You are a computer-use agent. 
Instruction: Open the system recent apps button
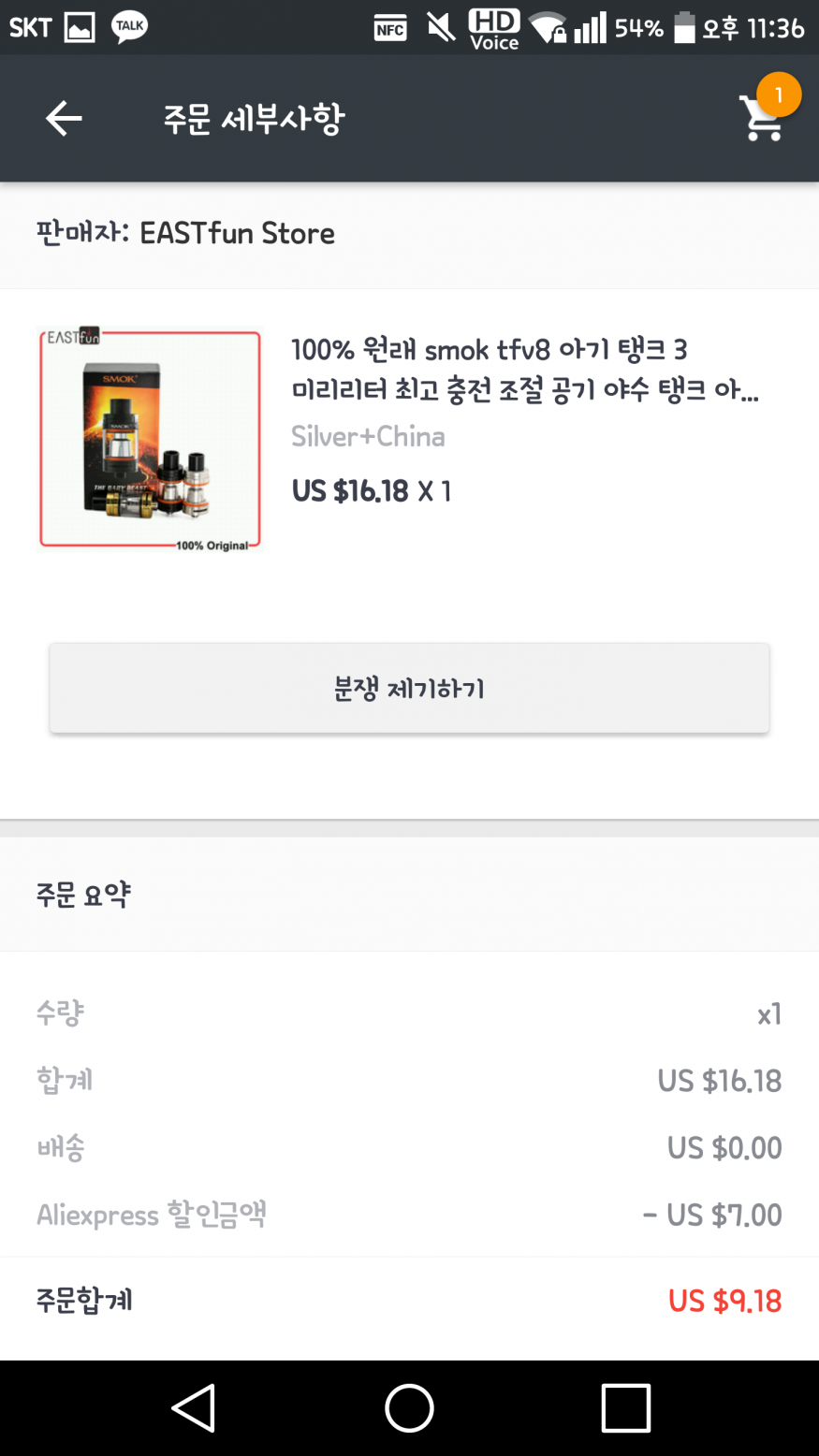click(x=625, y=1407)
